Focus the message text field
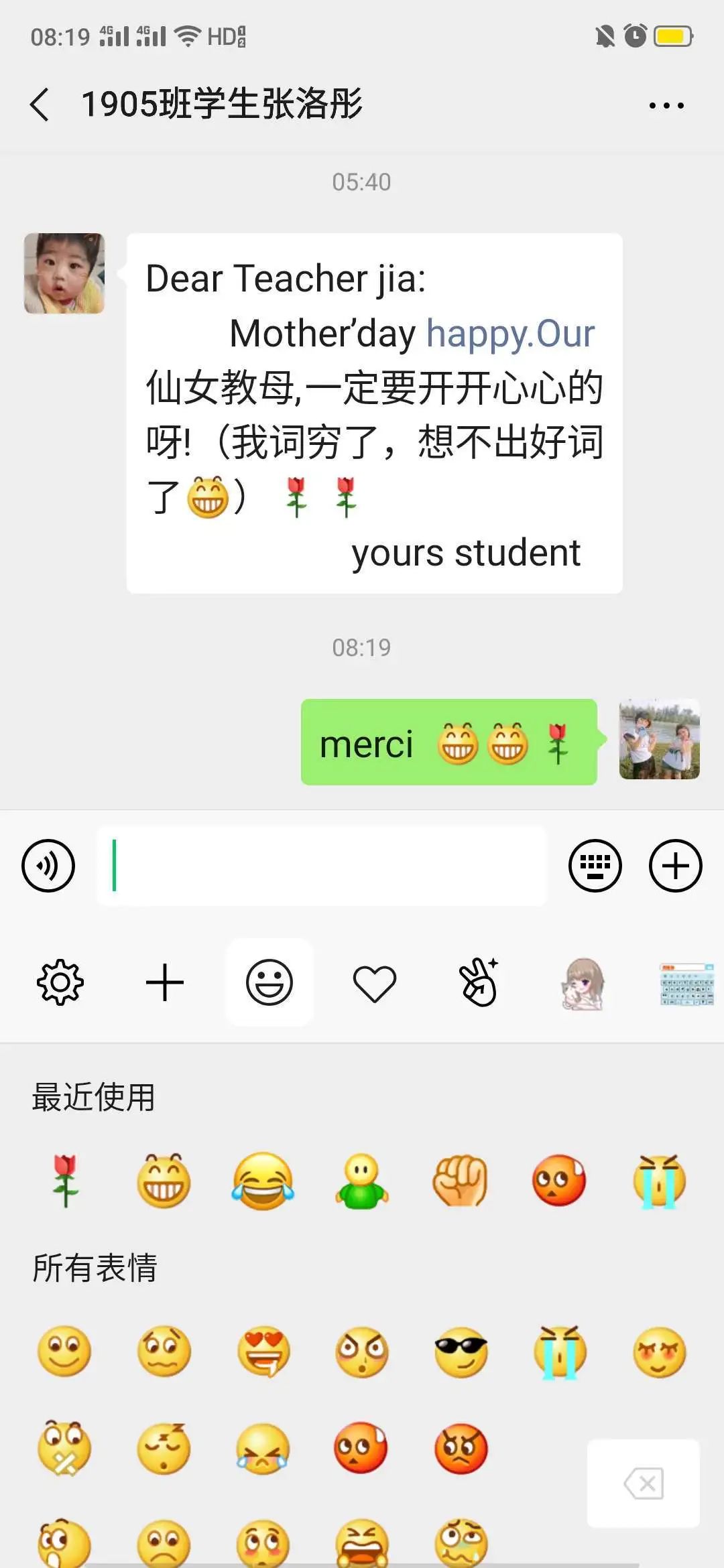The height and width of the screenshot is (1568, 724). 322,865
